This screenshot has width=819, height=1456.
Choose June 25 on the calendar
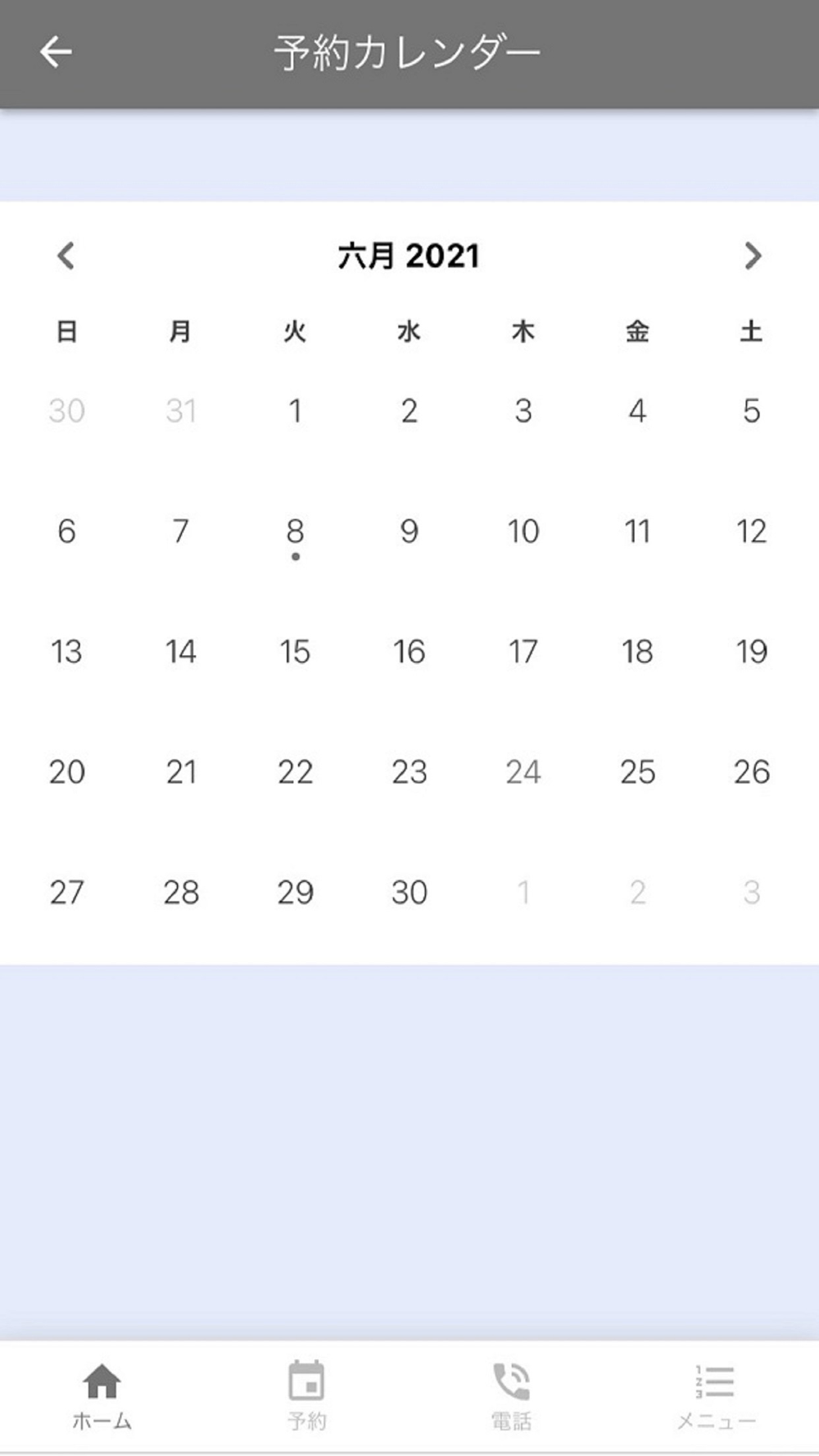[x=637, y=772]
